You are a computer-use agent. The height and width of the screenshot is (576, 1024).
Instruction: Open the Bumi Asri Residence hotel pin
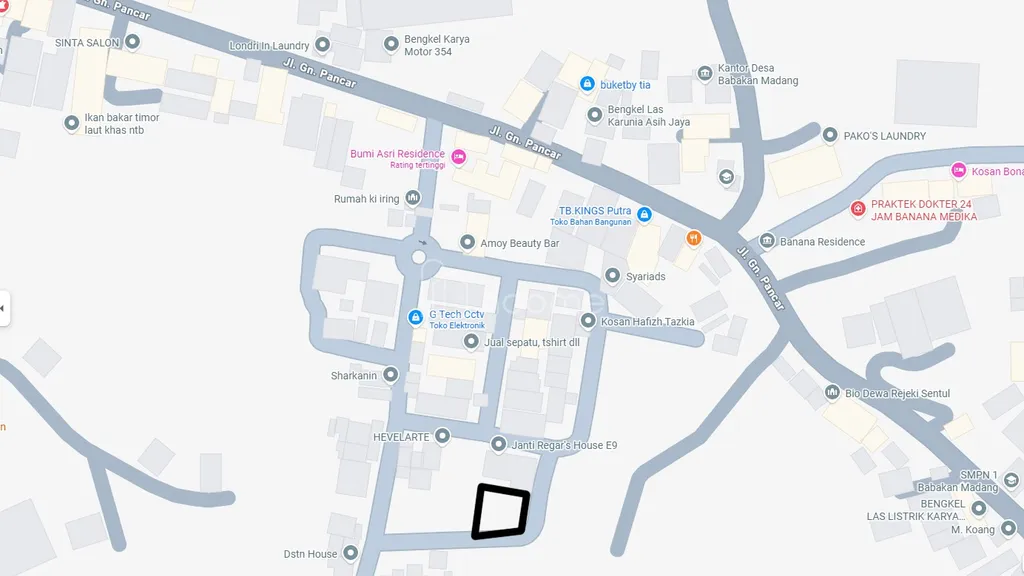point(459,156)
